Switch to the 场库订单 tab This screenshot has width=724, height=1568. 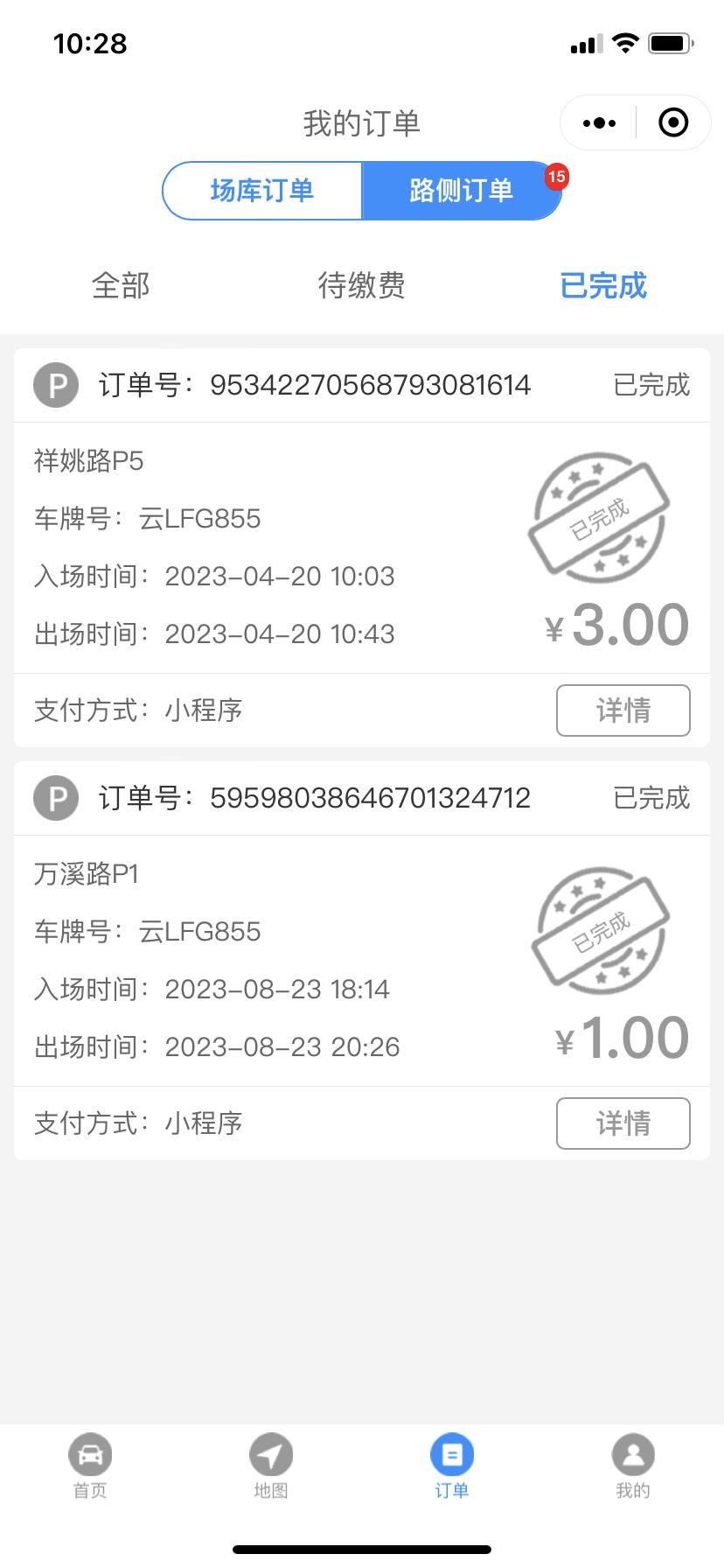click(x=262, y=190)
